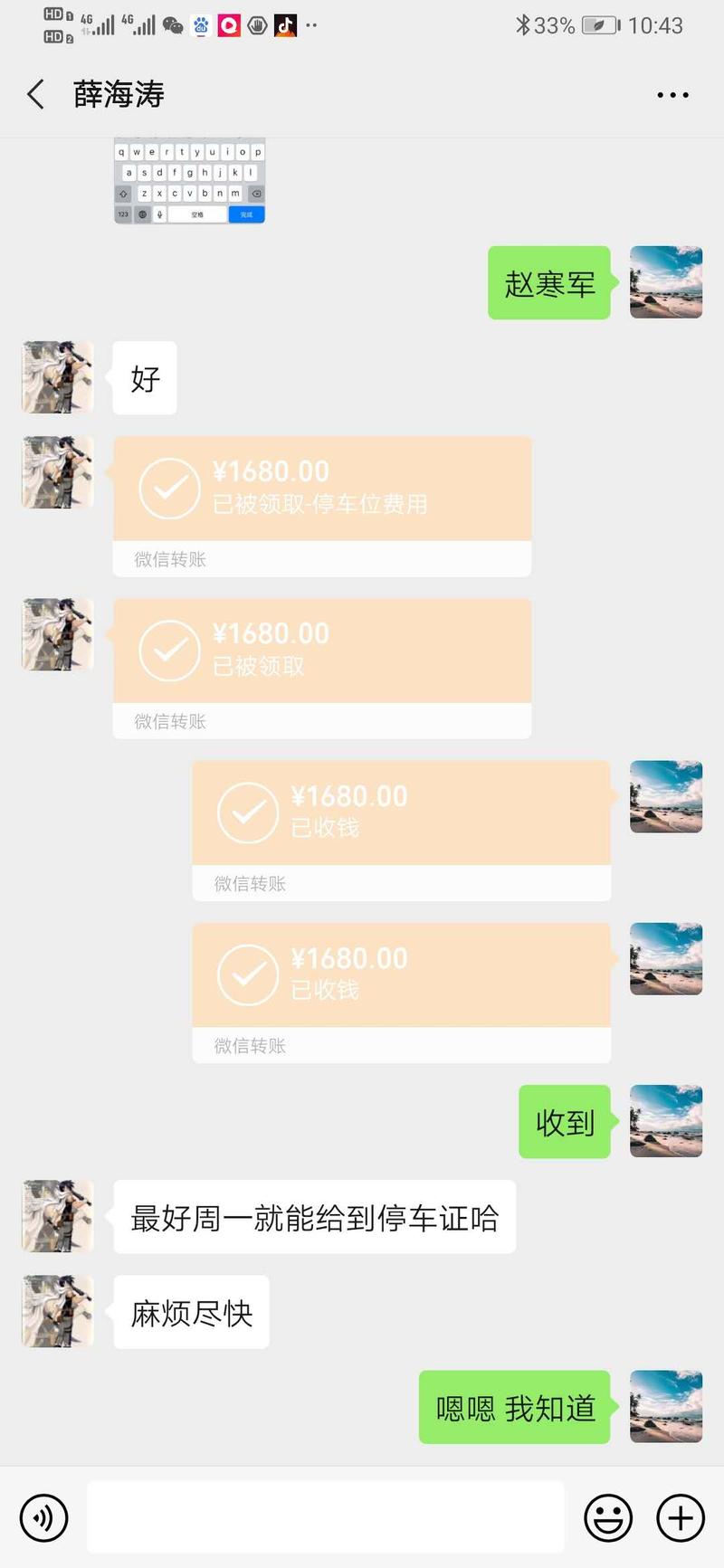Viewport: 724px width, 1568px height.
Task: Tap the back arrow to exit the chat
Action: [34, 93]
